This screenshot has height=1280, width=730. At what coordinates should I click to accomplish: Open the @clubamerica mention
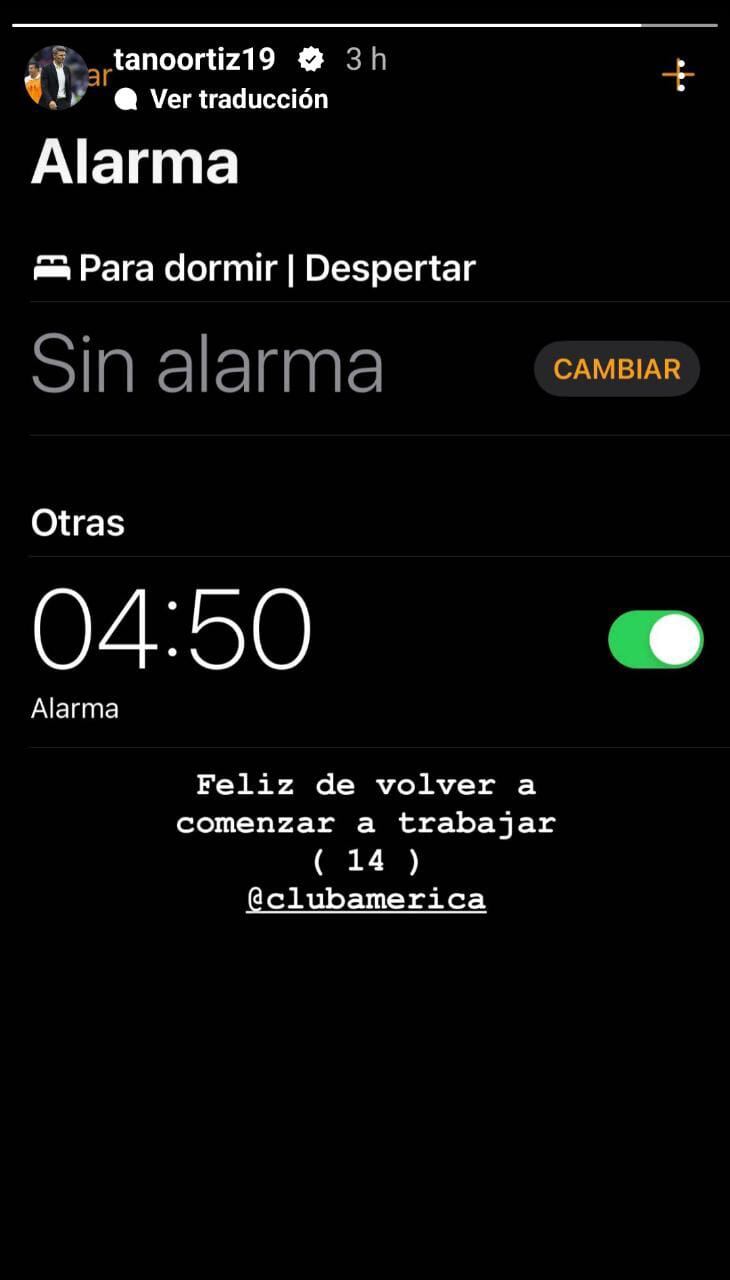[x=366, y=898]
